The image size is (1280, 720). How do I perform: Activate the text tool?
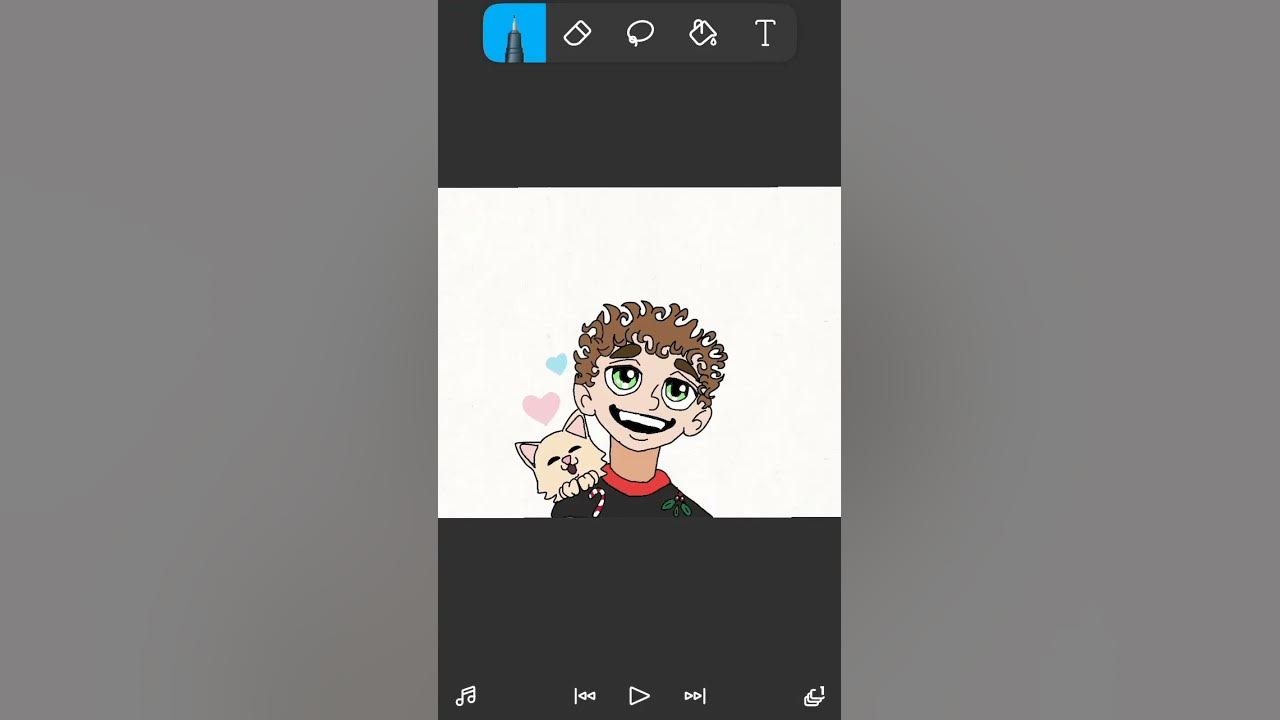point(765,33)
